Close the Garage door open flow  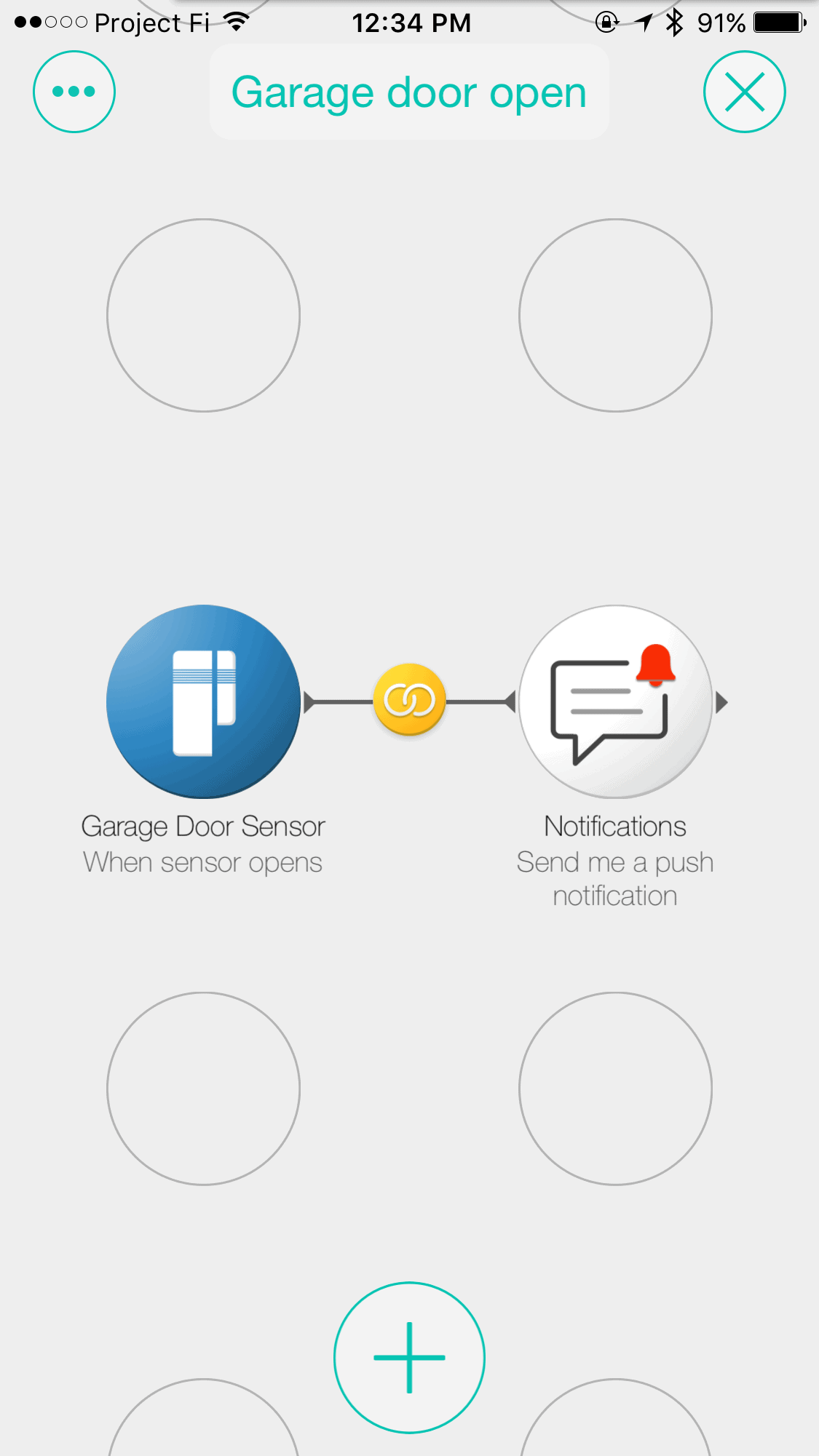pos(744,92)
